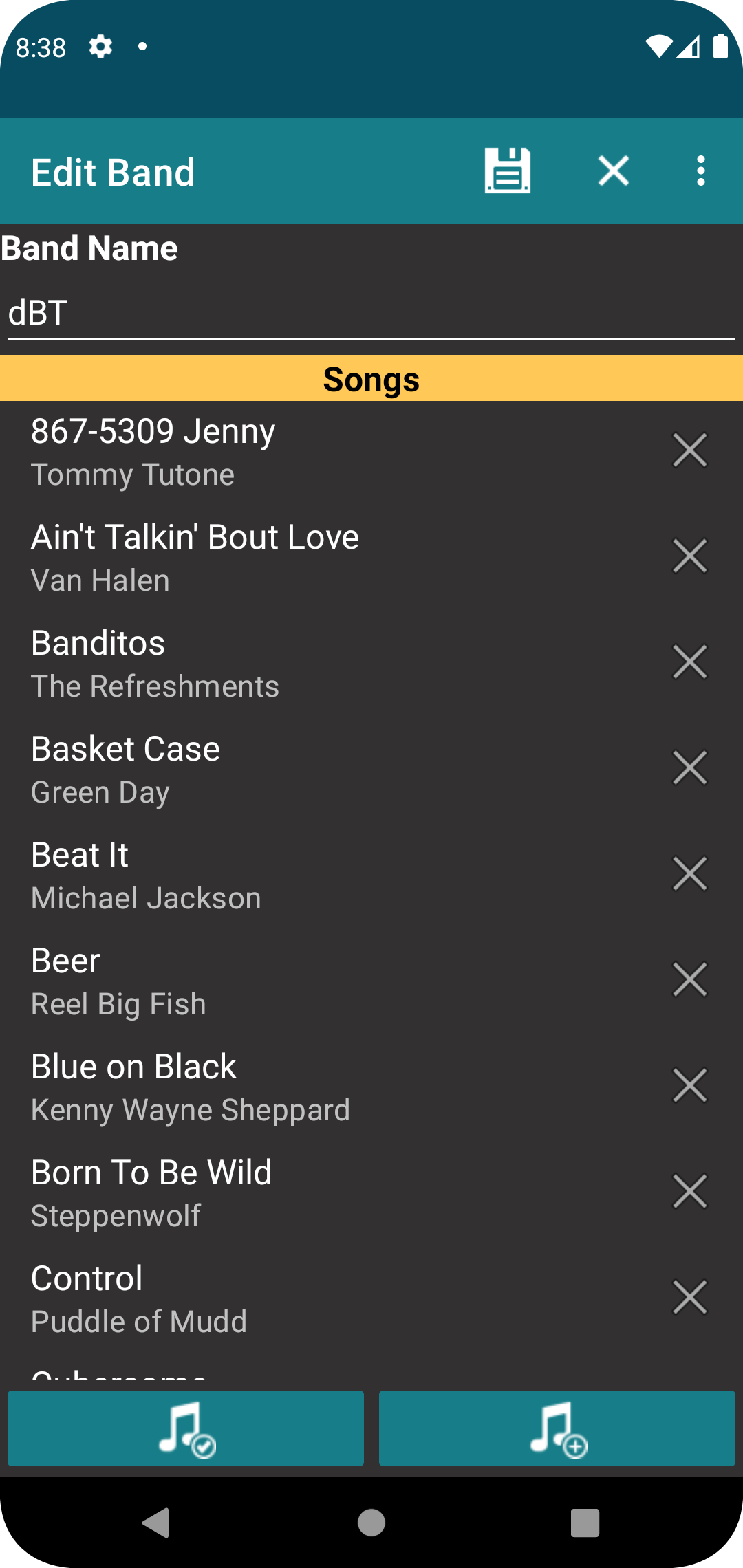Remove Basket Case by Green Day
The width and height of the screenshot is (743, 1568).
coord(690,767)
